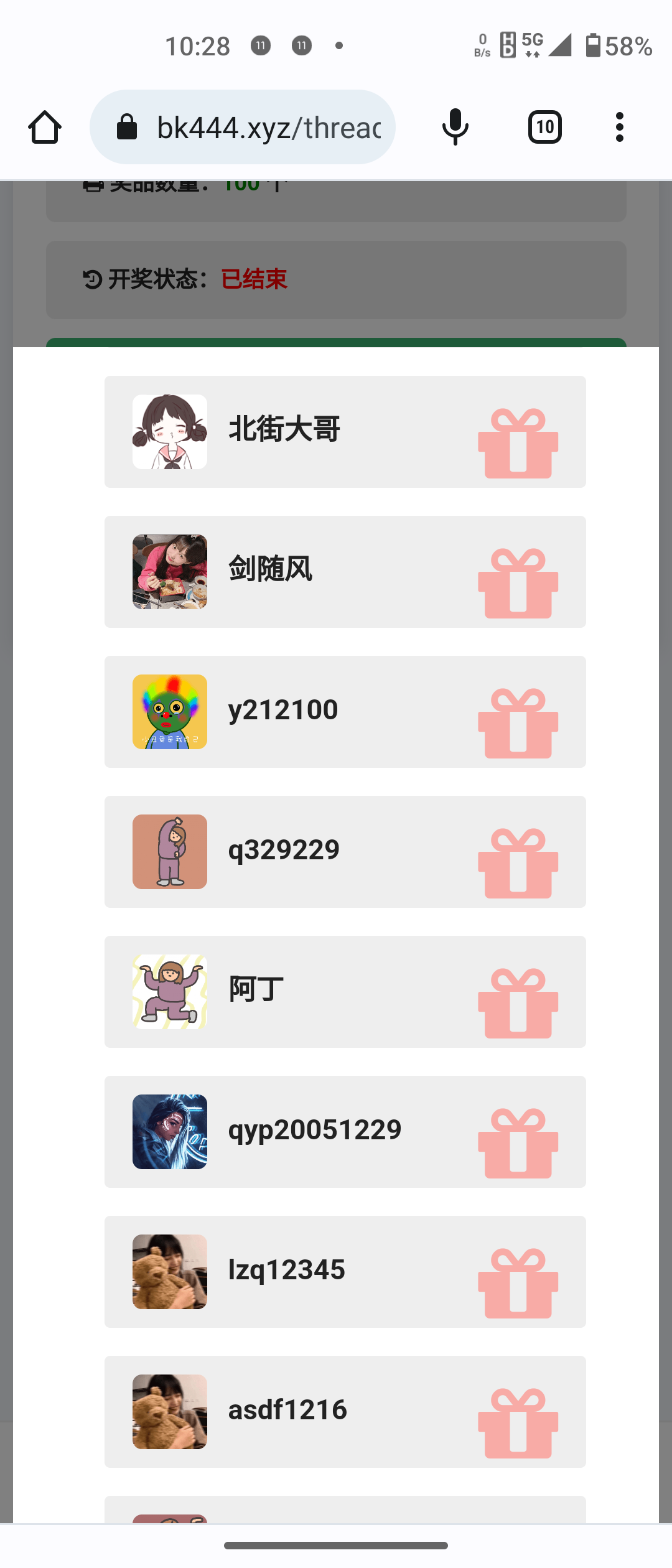Open the entry for 阿丁
Viewport: 672px width, 1568px height.
(x=345, y=992)
